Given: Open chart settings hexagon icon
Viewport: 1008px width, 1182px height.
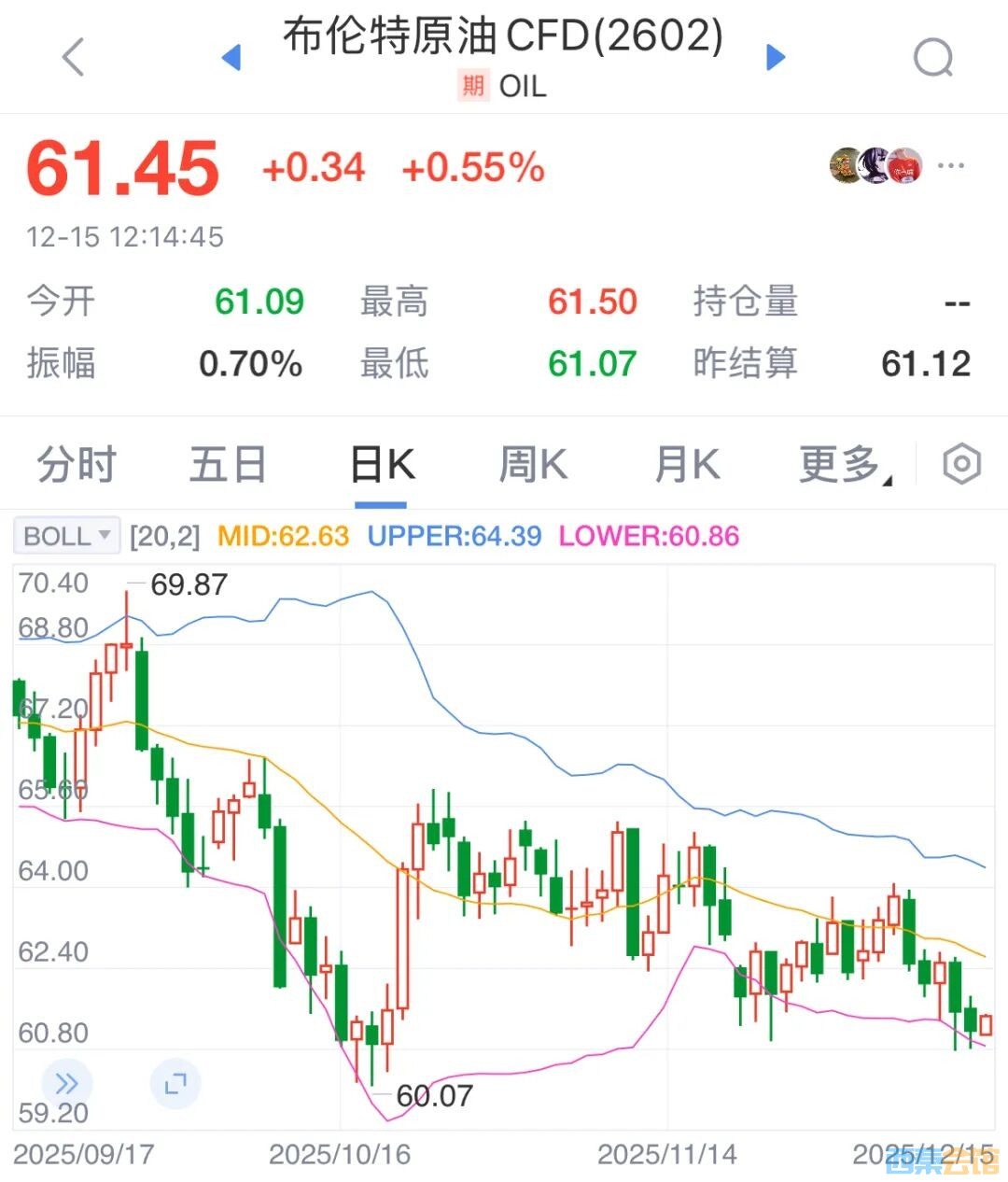Looking at the screenshot, I should (961, 464).
